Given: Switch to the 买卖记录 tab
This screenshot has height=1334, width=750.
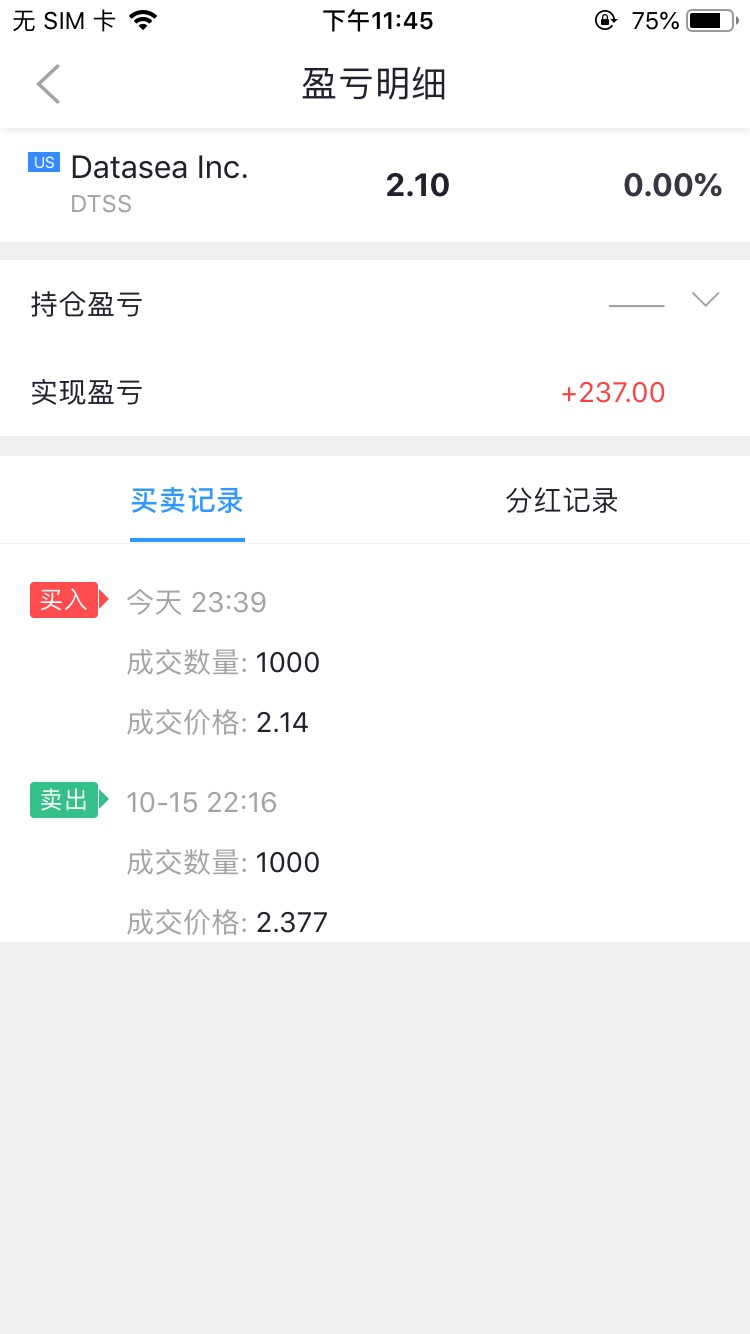Looking at the screenshot, I should point(187,501).
